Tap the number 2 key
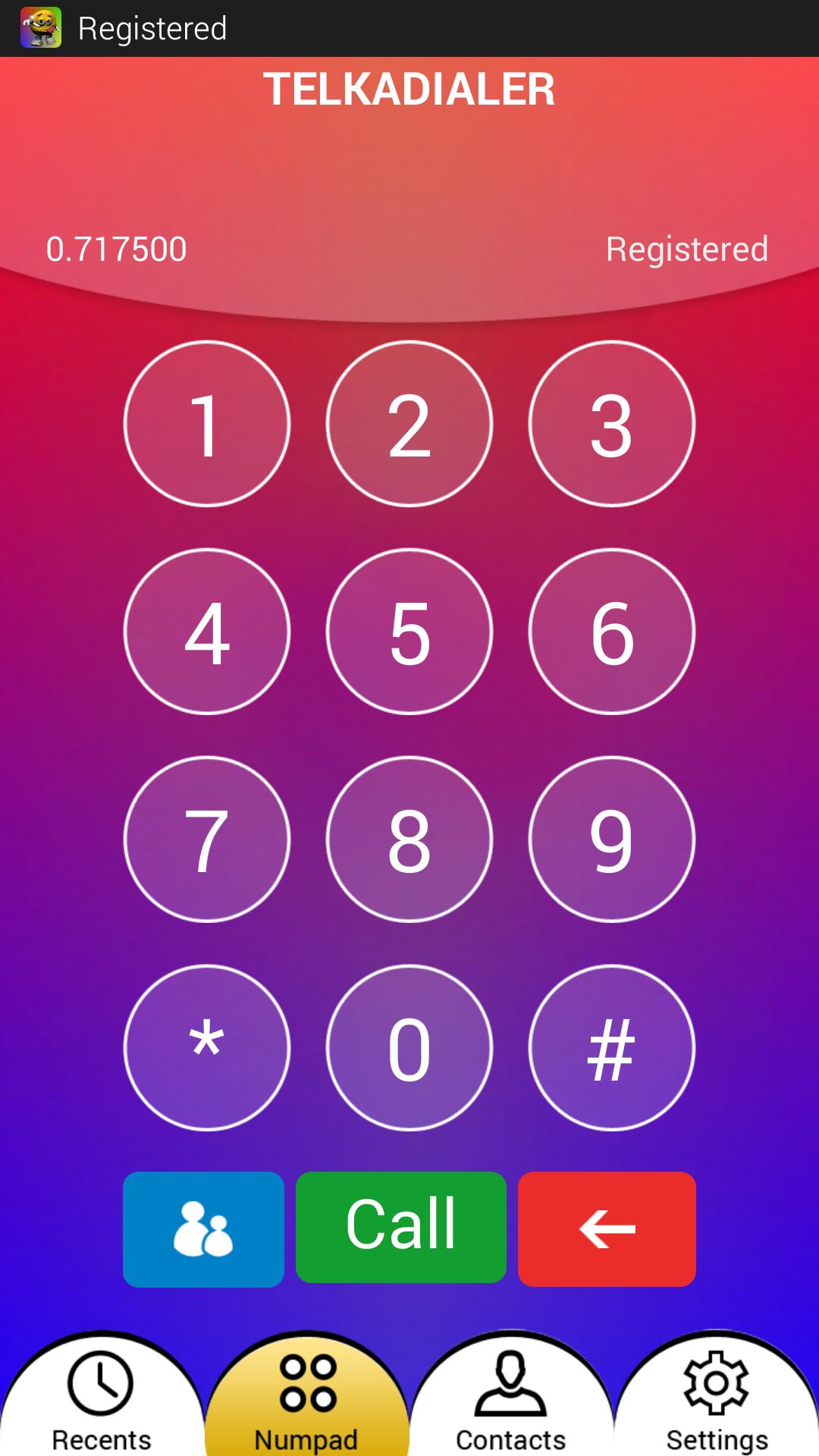 click(409, 424)
